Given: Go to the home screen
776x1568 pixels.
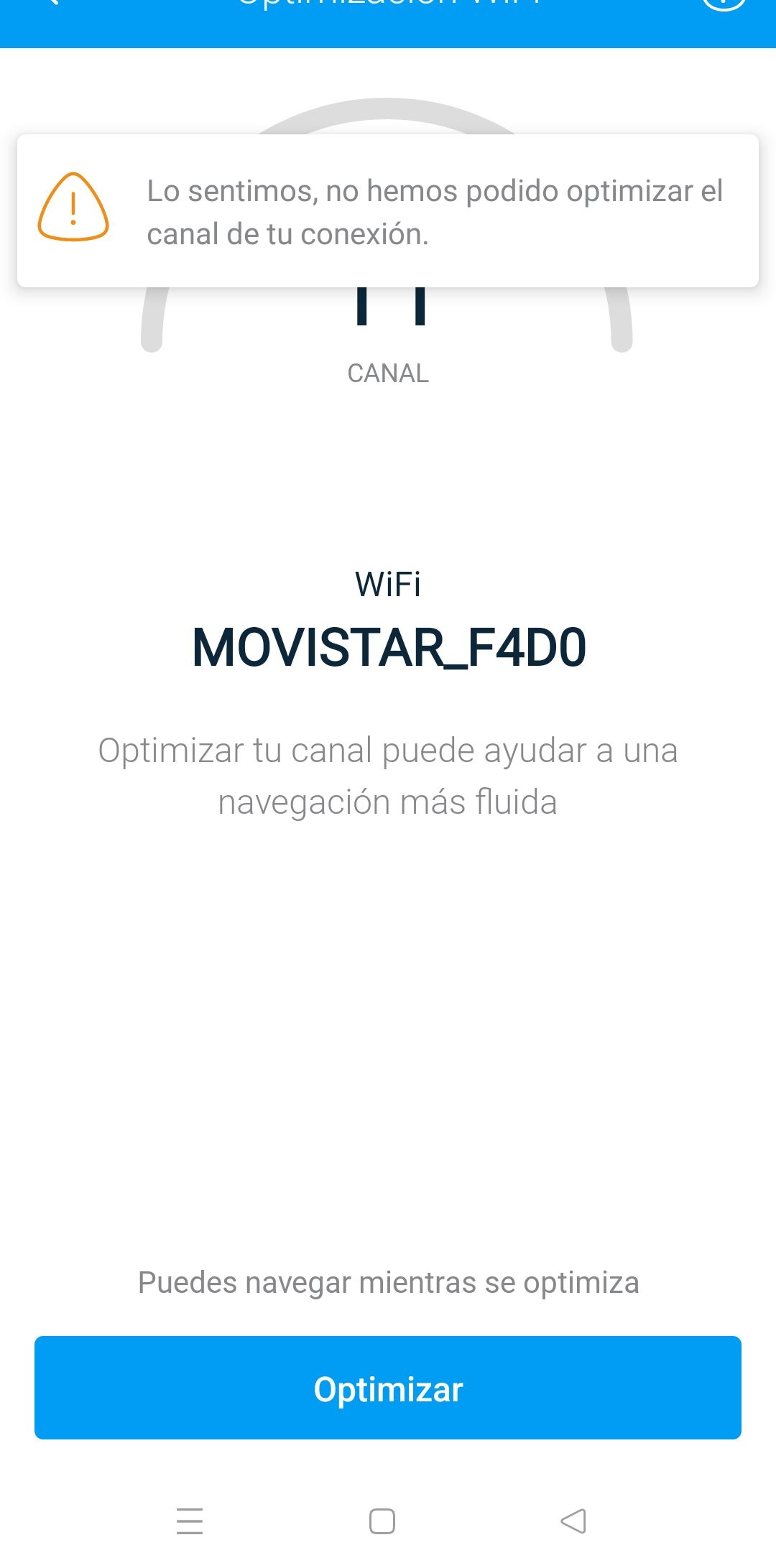Looking at the screenshot, I should click(382, 1521).
